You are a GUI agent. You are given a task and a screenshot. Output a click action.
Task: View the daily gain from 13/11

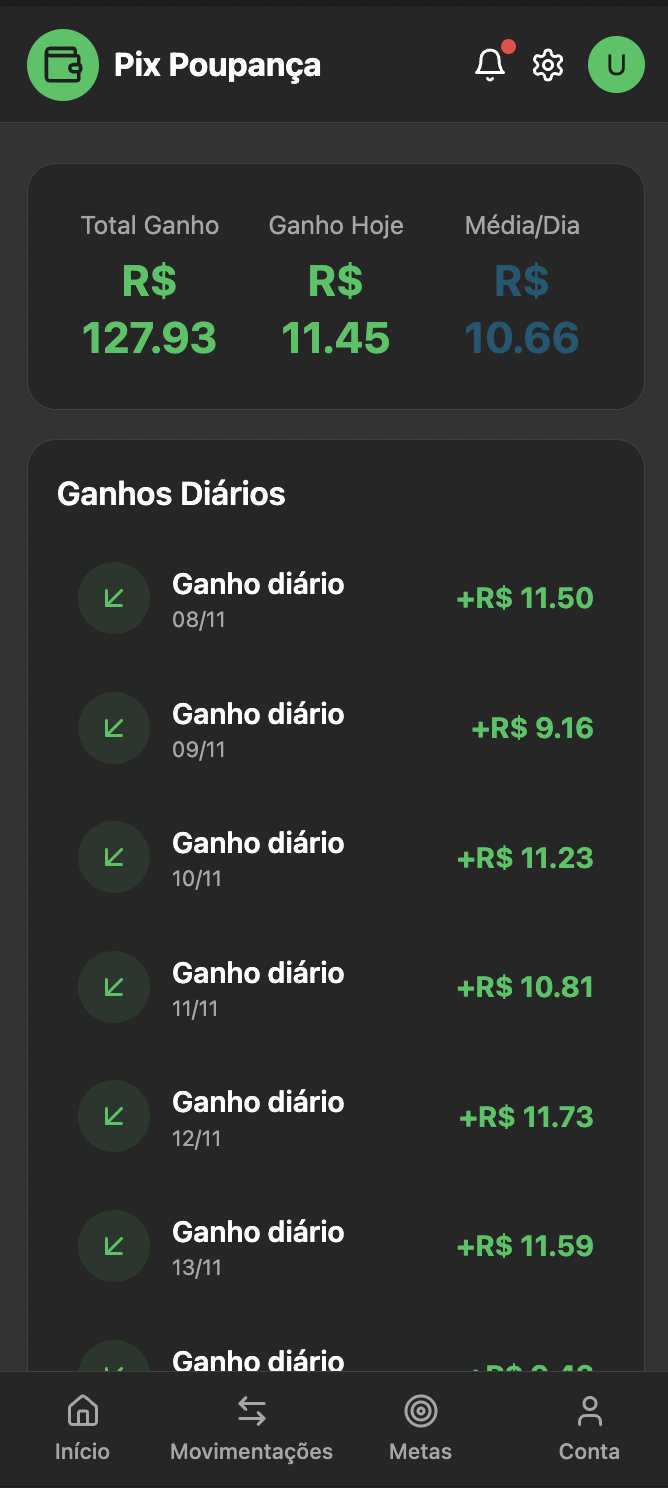pyautogui.click(x=336, y=1247)
